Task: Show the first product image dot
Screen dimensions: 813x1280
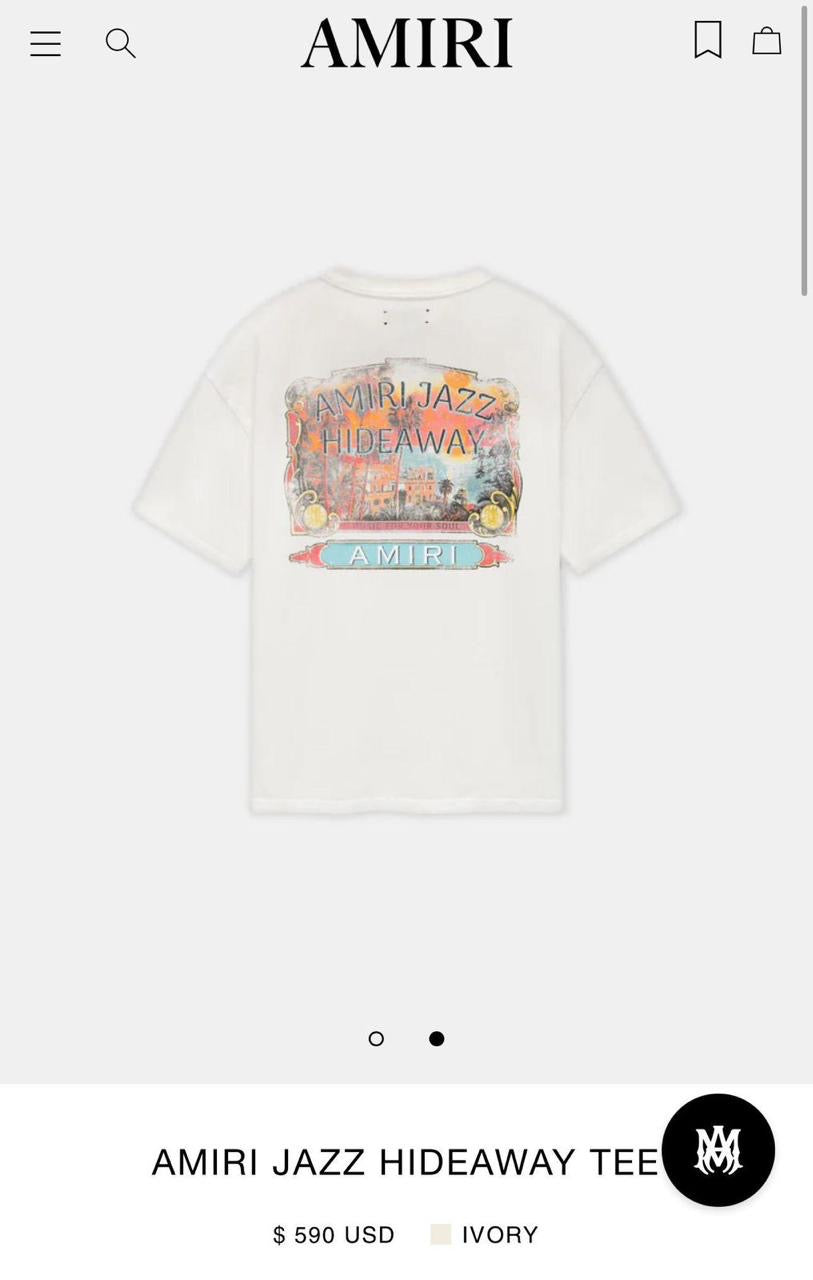Action: click(376, 1039)
